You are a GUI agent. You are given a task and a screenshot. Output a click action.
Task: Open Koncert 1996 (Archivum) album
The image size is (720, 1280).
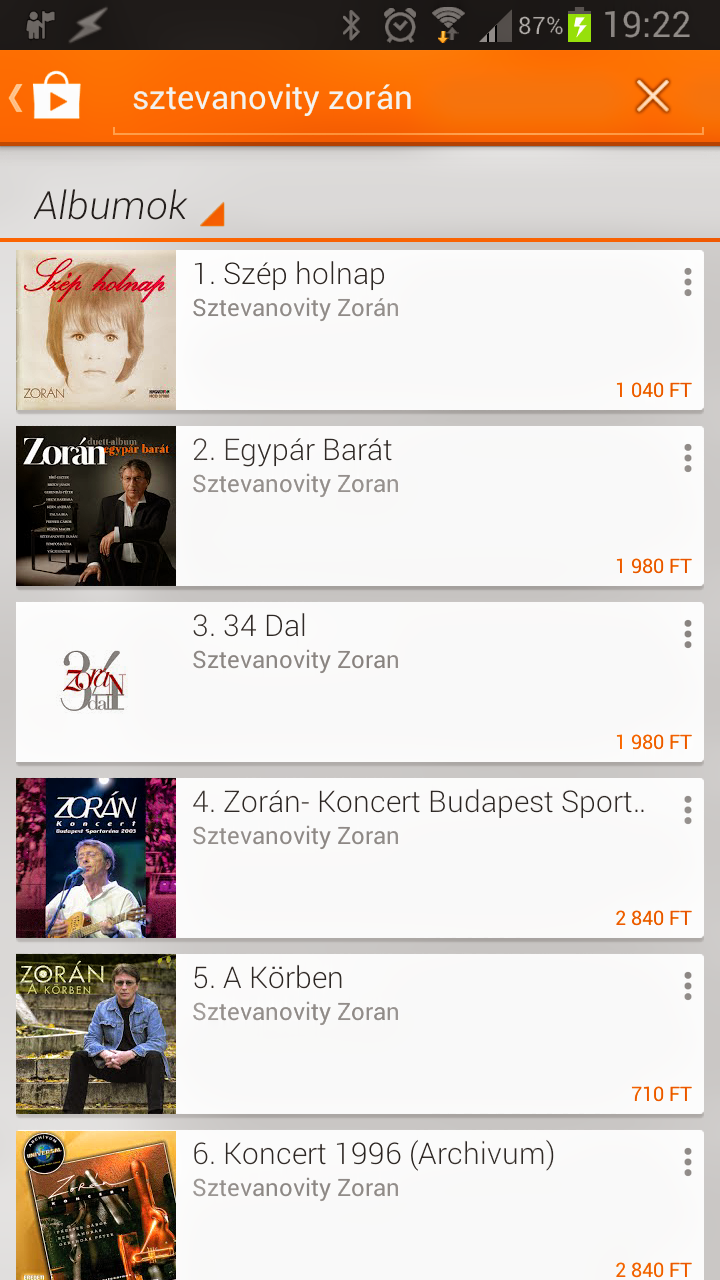[x=360, y=1205]
